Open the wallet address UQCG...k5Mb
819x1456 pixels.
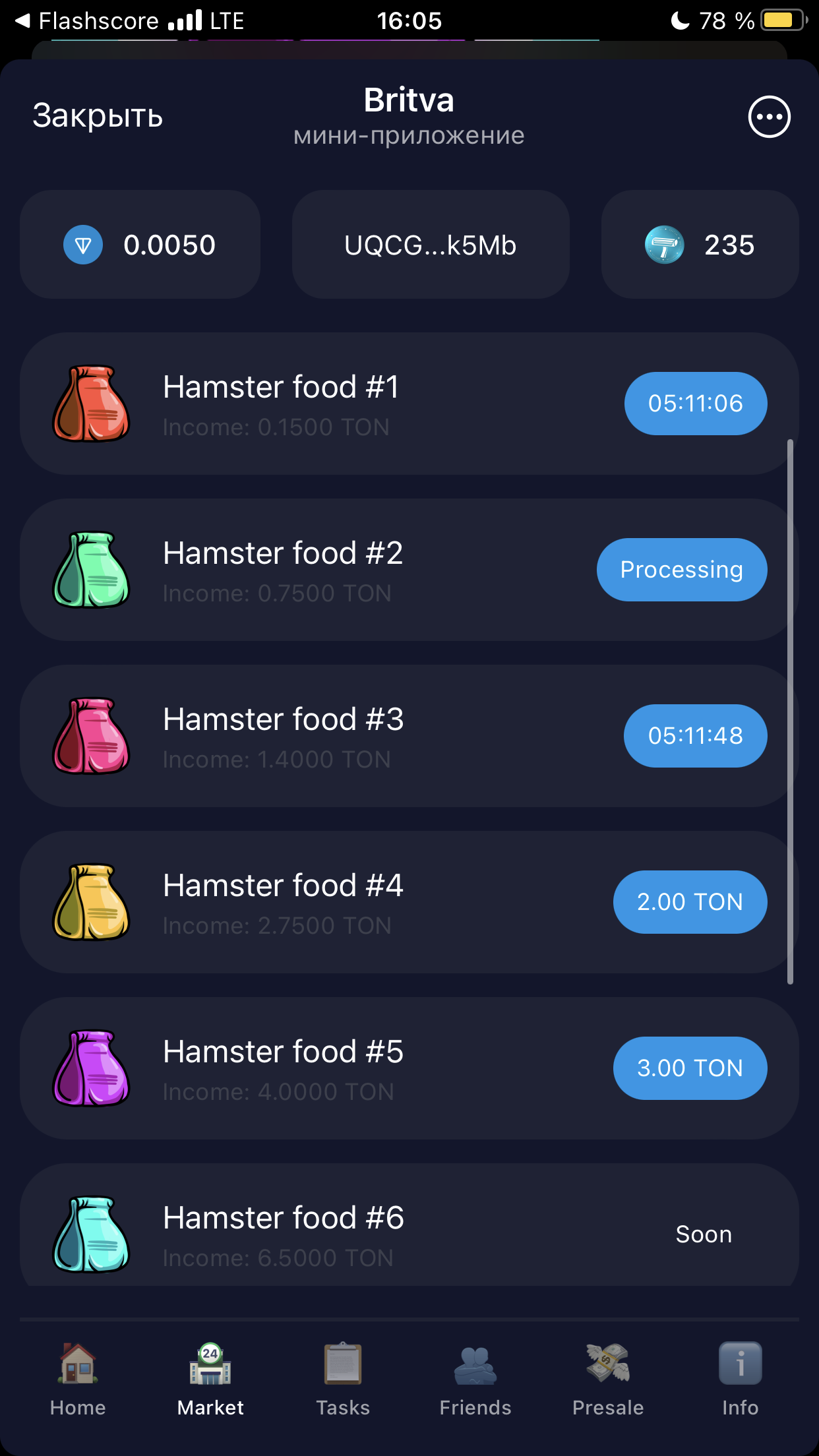click(431, 245)
